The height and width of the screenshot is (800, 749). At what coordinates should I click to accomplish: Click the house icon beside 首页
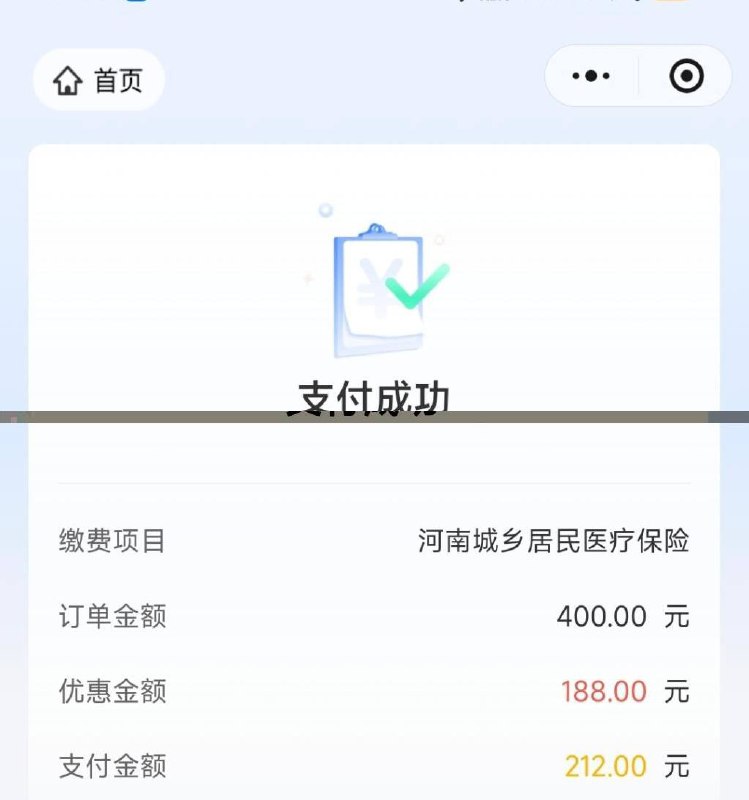[67, 79]
